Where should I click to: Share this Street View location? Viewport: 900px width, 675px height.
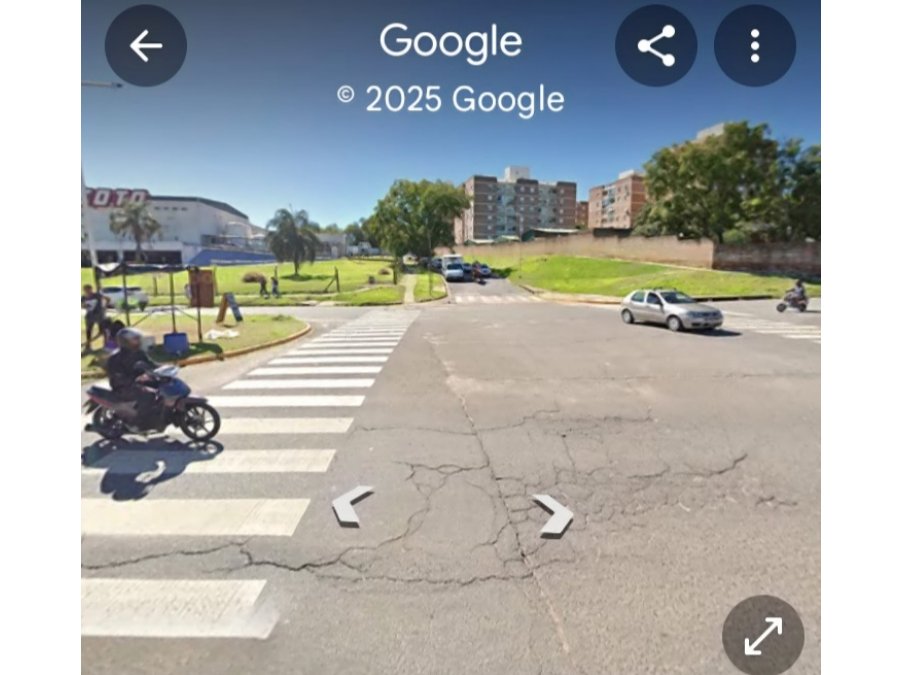[656, 46]
